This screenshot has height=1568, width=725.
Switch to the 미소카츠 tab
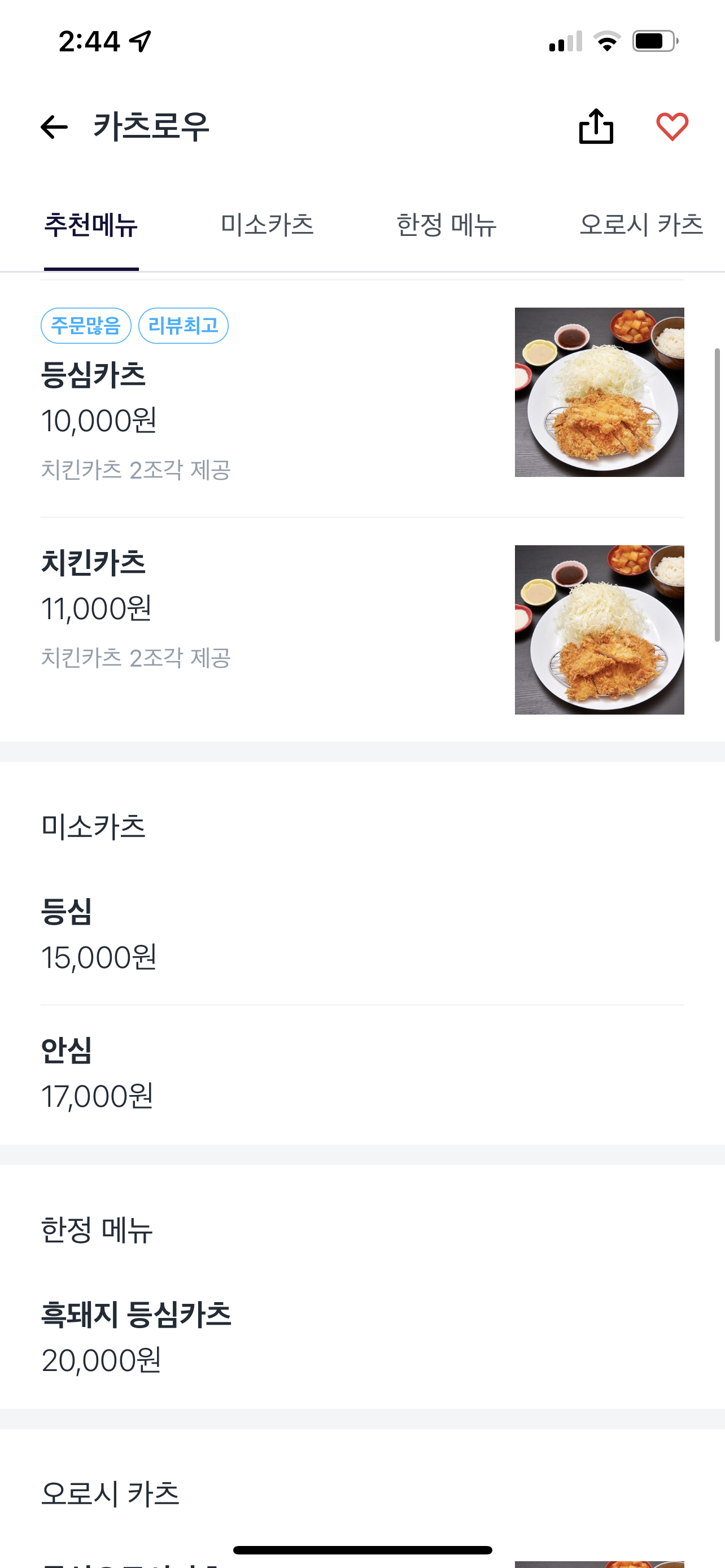(x=267, y=225)
